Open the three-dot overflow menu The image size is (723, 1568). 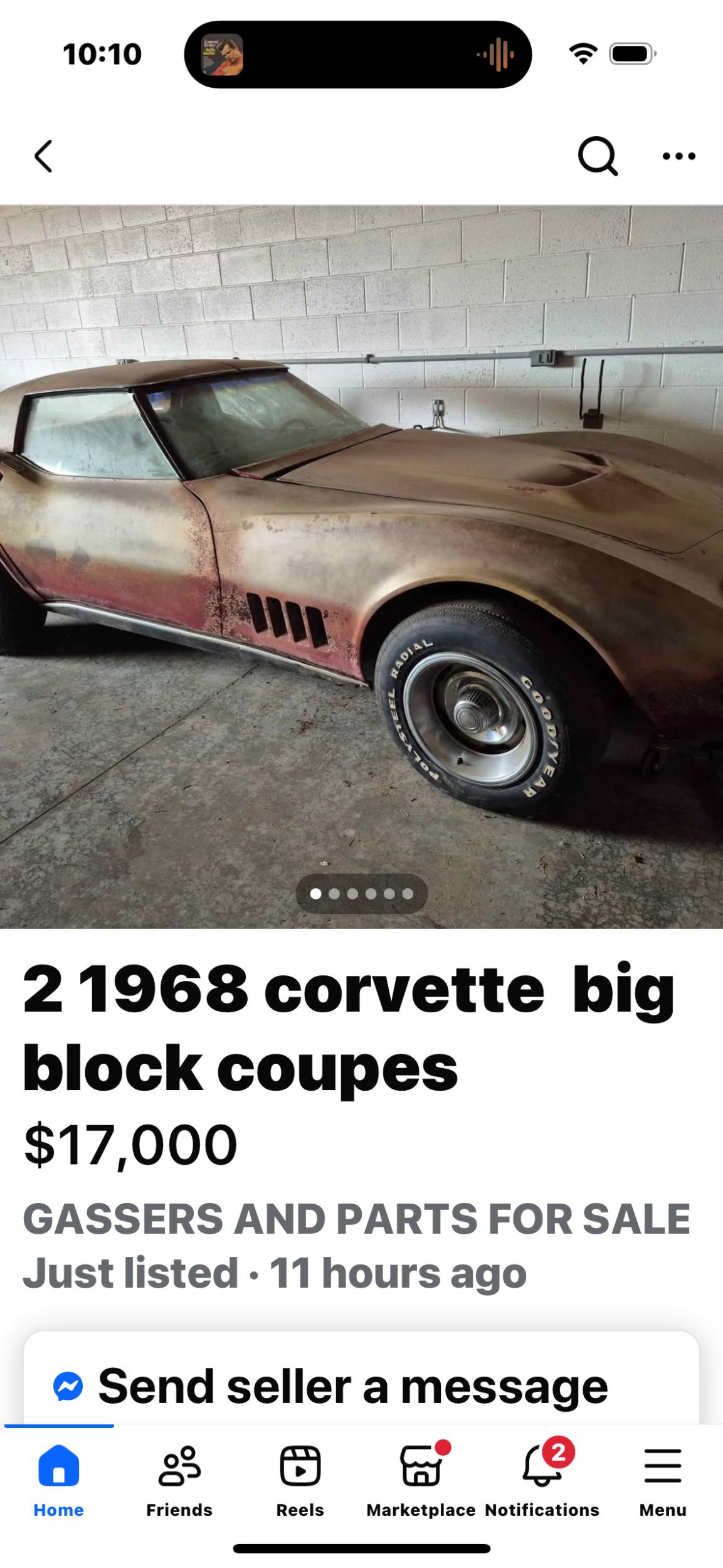pyautogui.click(x=679, y=156)
